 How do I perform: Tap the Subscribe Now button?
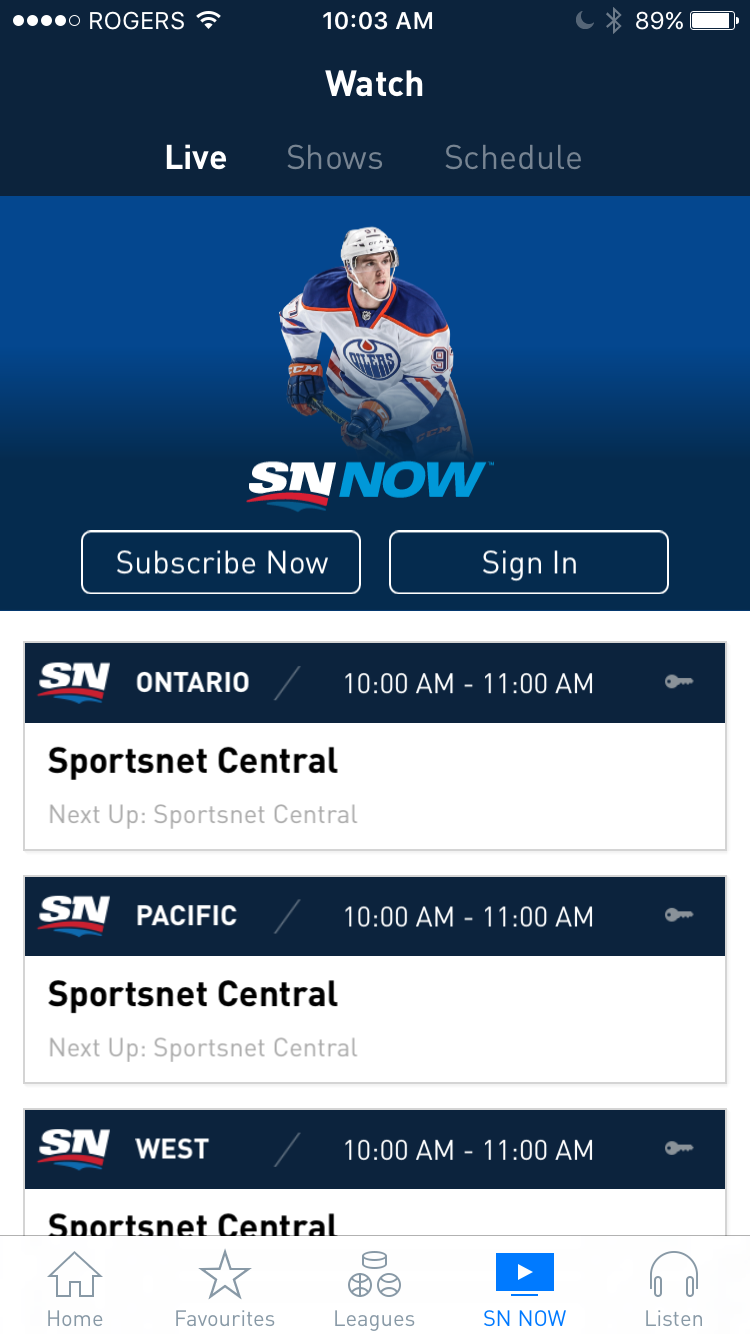(x=221, y=563)
